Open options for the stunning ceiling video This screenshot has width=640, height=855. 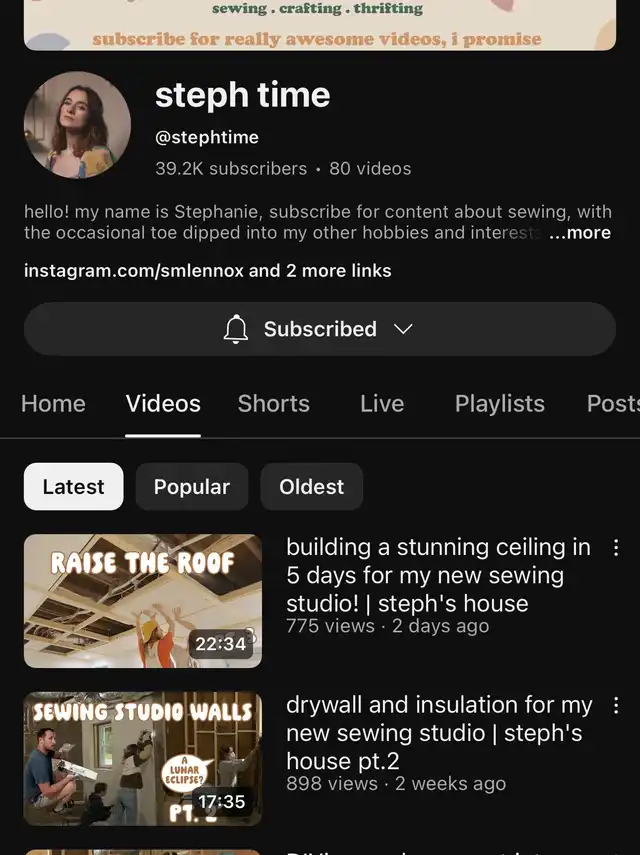tap(616, 548)
